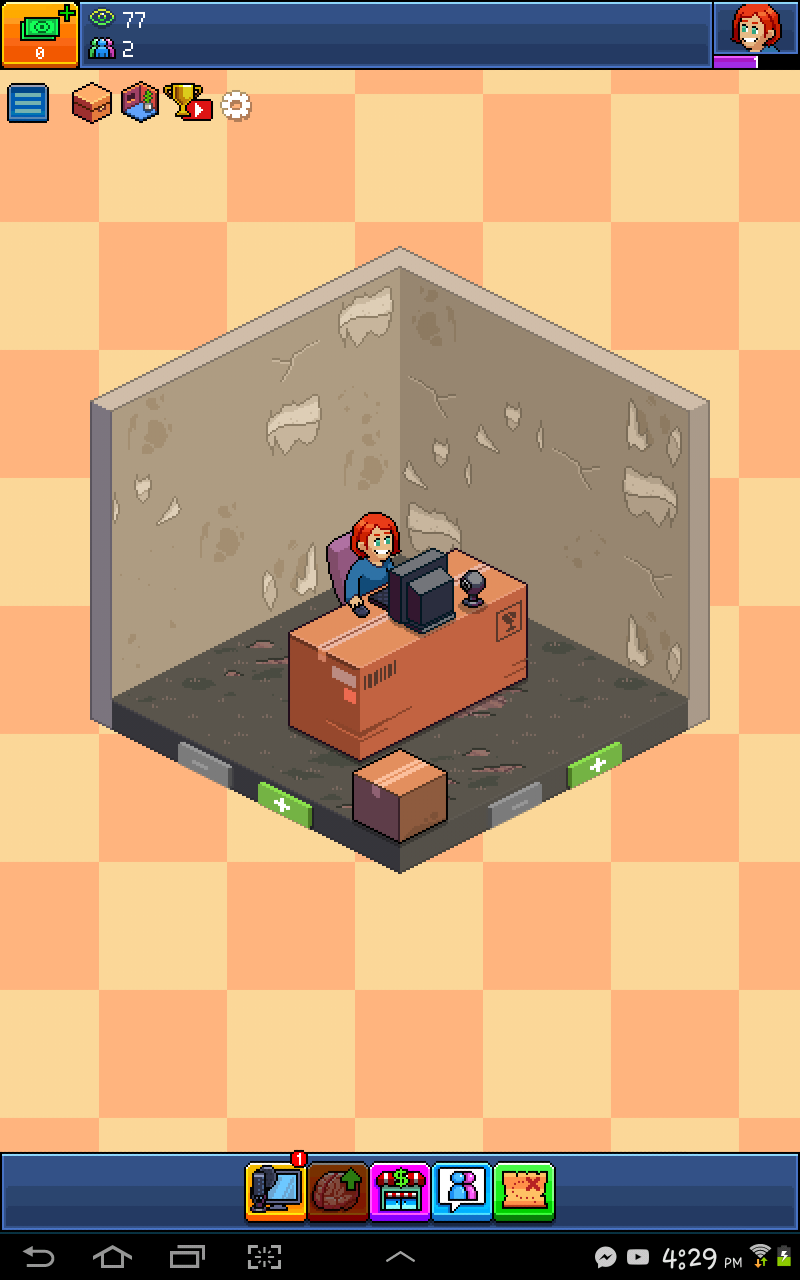Tap the system back button
Screen dimensions: 800x1280
coord(38,1256)
